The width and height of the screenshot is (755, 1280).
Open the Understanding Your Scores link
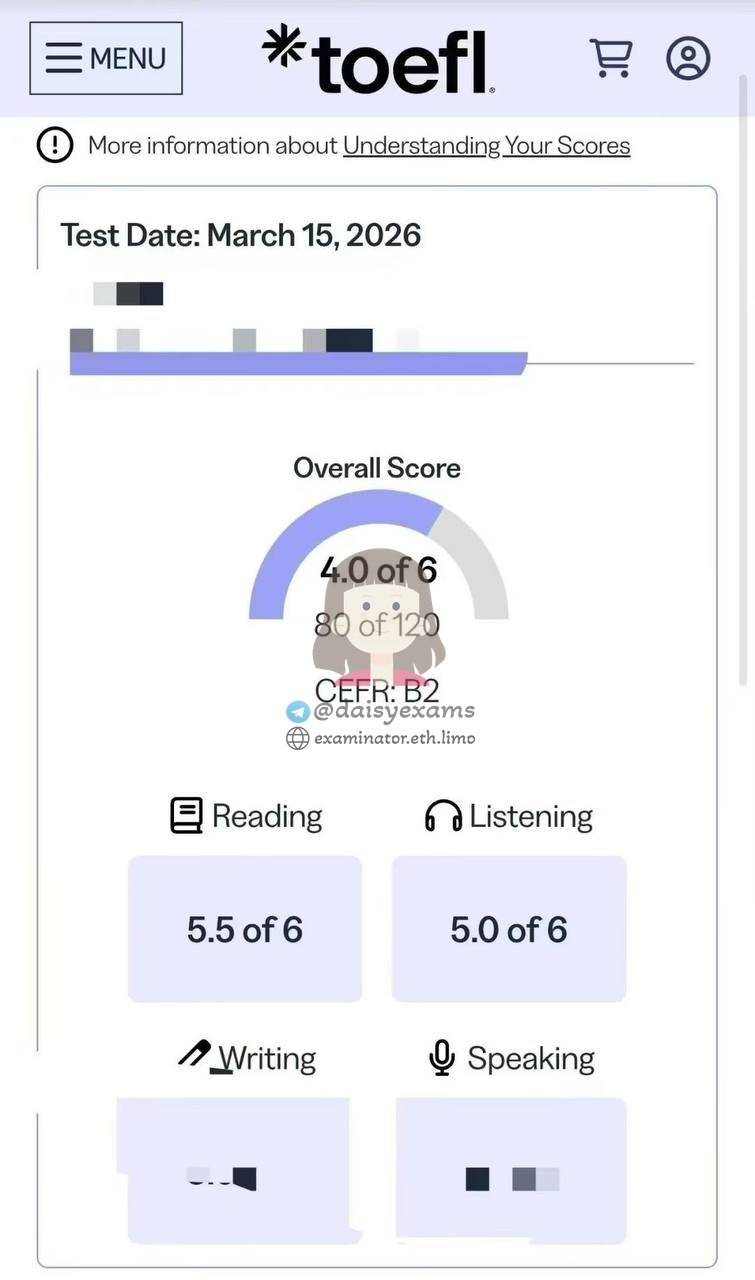[x=486, y=146]
